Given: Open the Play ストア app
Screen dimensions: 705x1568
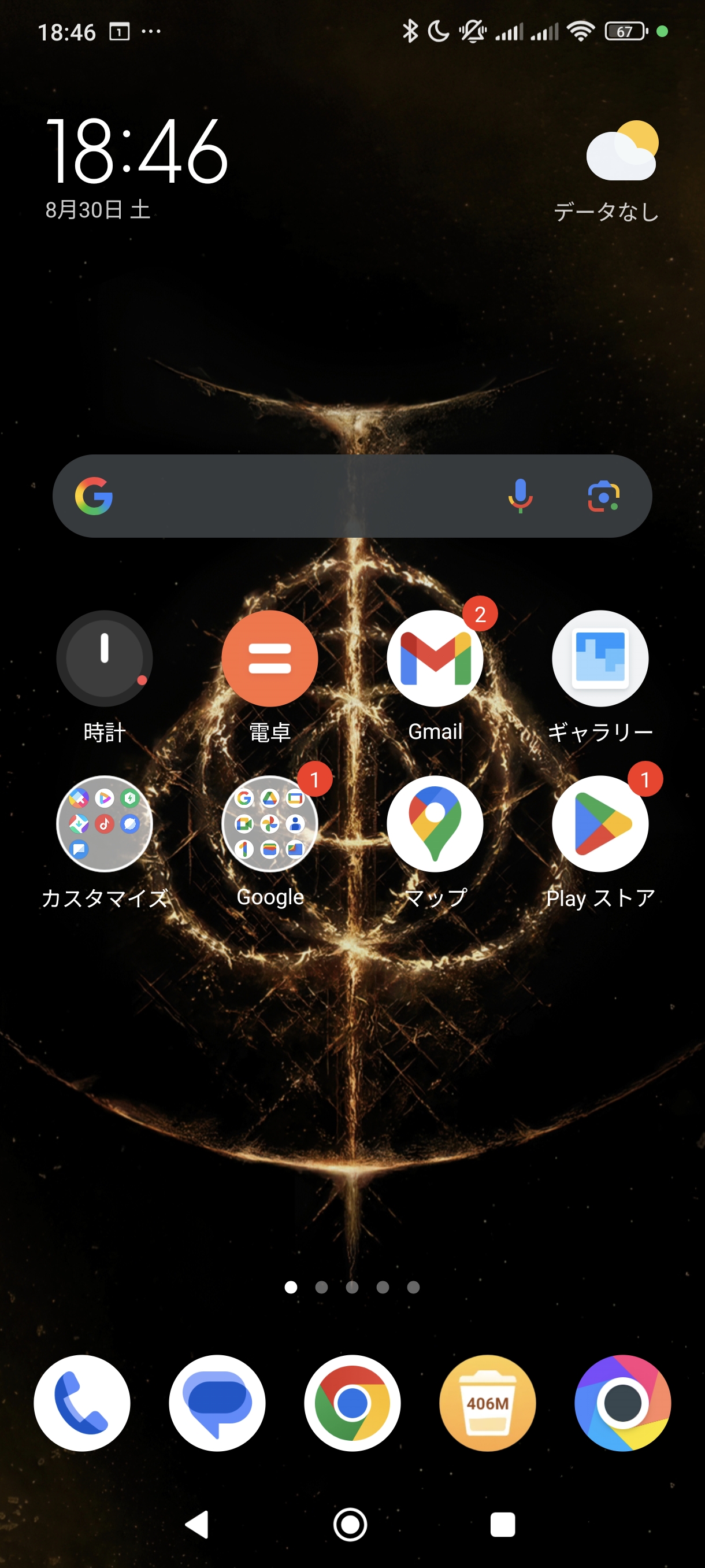Looking at the screenshot, I should point(600,823).
